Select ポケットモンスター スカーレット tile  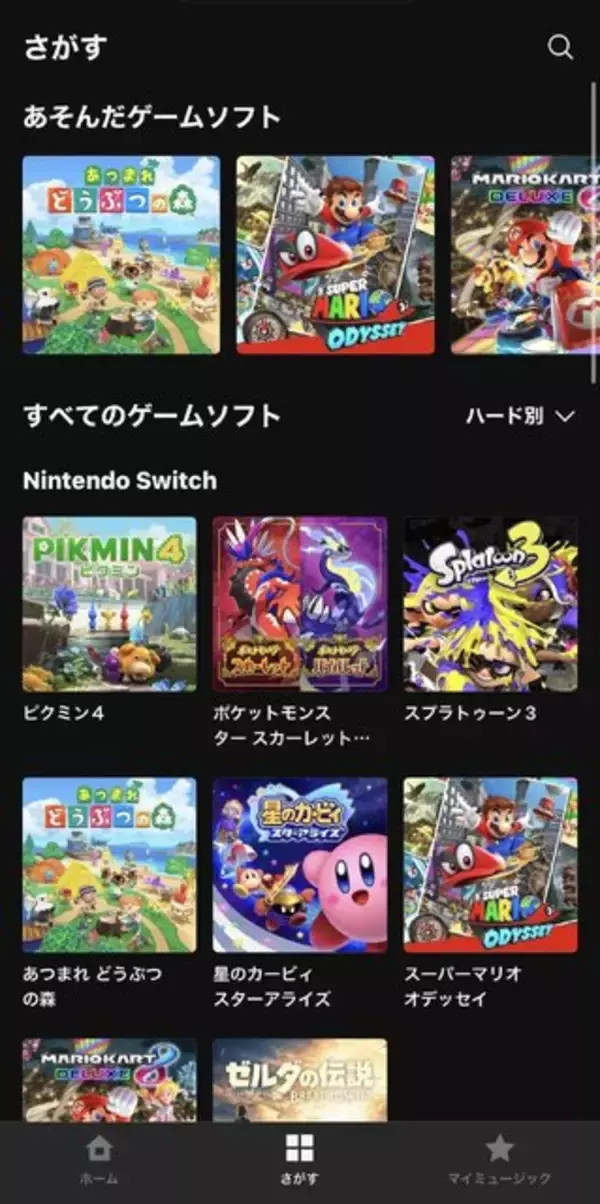coord(300,603)
